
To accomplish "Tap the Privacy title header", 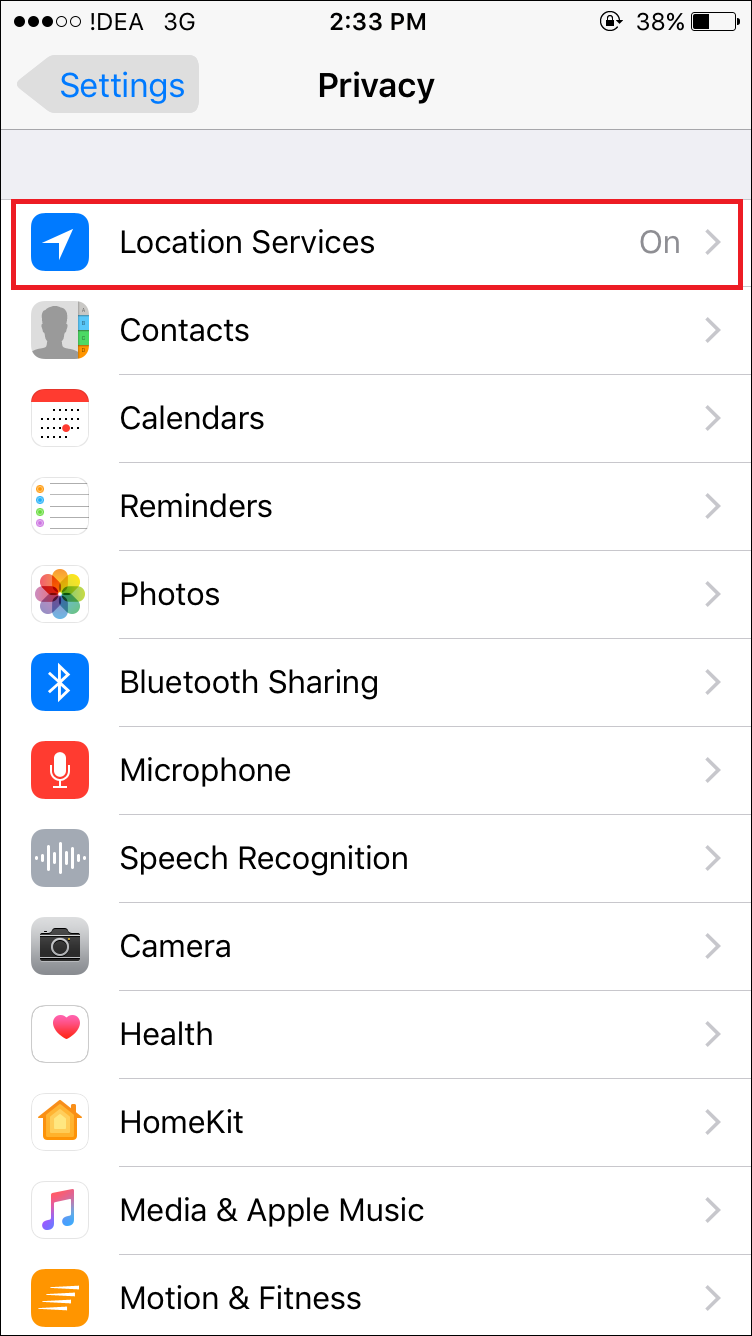I will pyautogui.click(x=376, y=85).
